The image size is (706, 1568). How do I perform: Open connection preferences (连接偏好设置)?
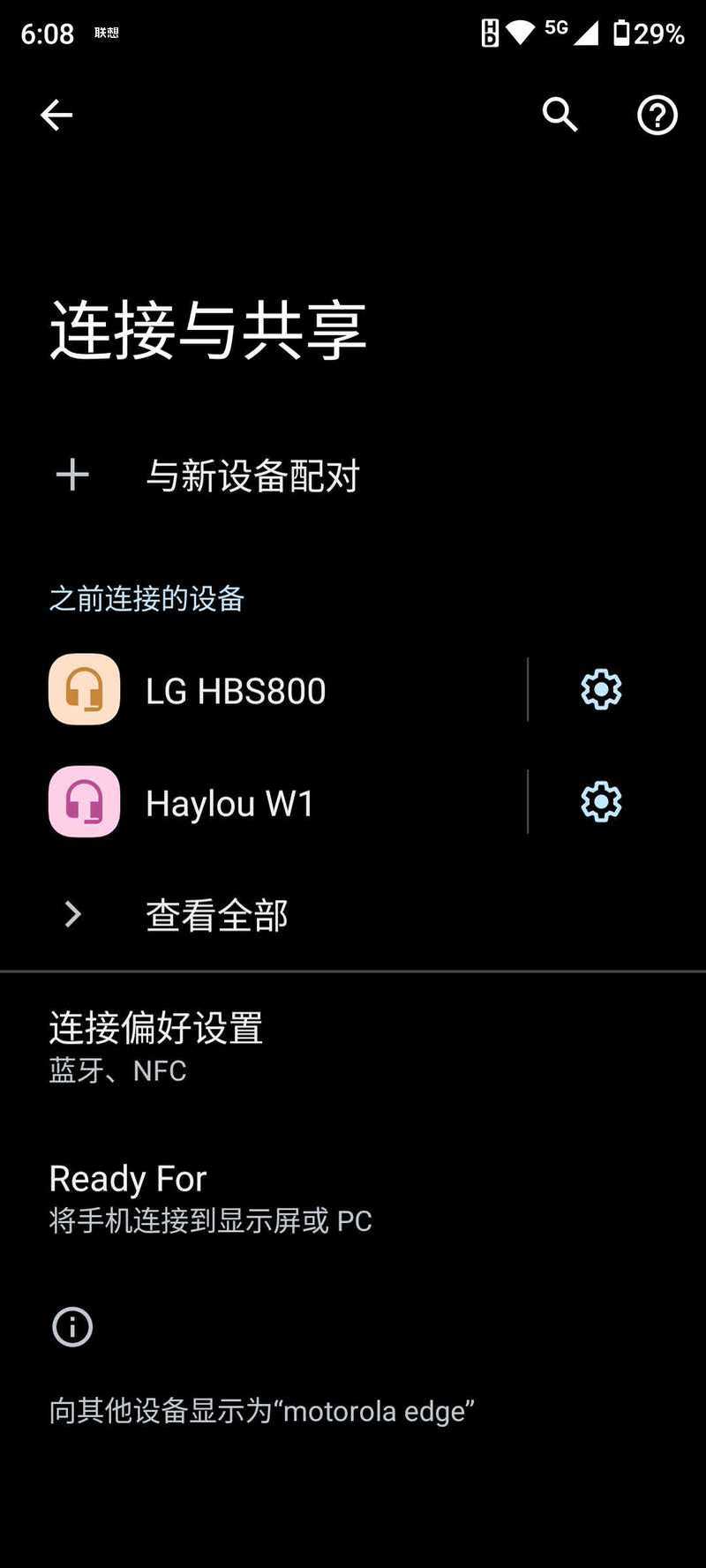(353, 1047)
